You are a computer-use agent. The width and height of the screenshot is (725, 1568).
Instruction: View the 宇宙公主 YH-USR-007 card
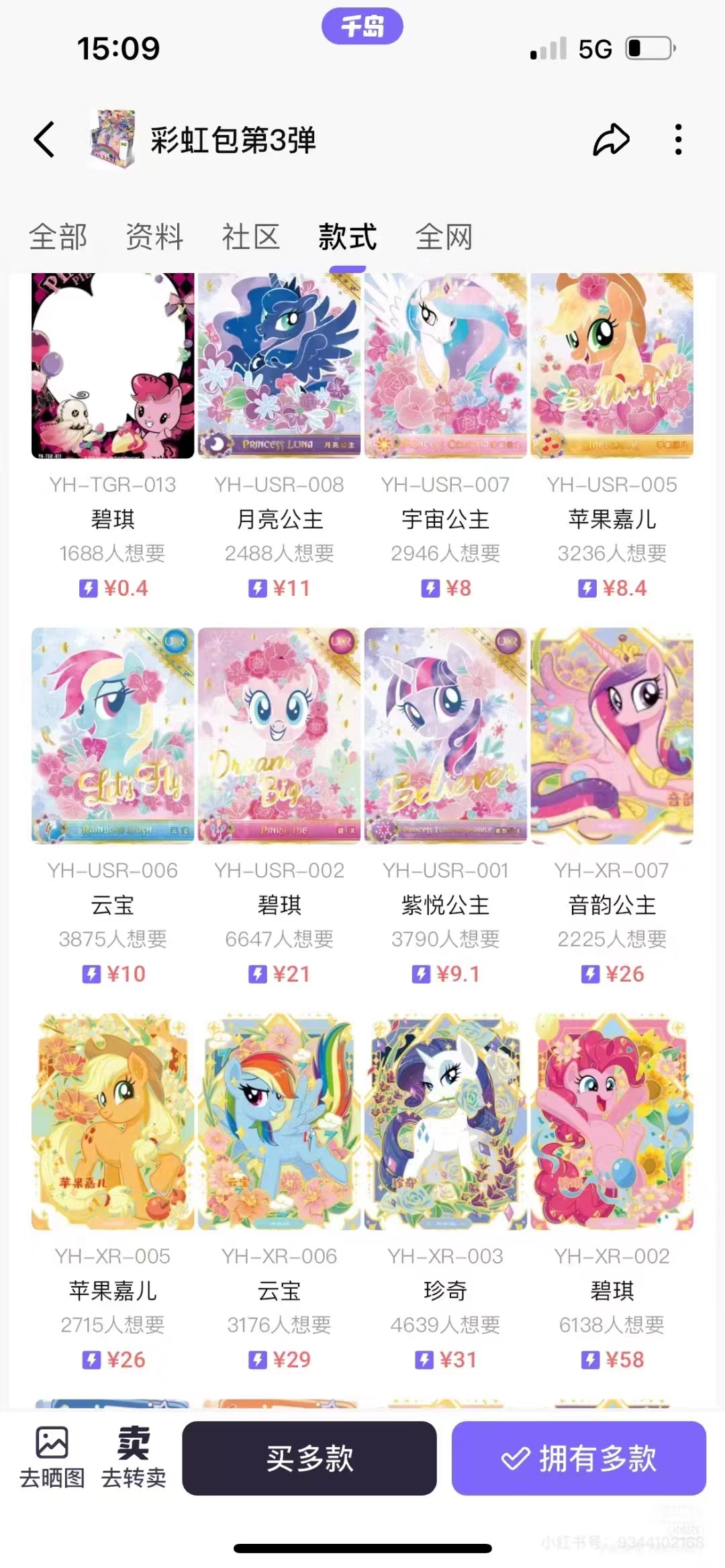coord(446,366)
